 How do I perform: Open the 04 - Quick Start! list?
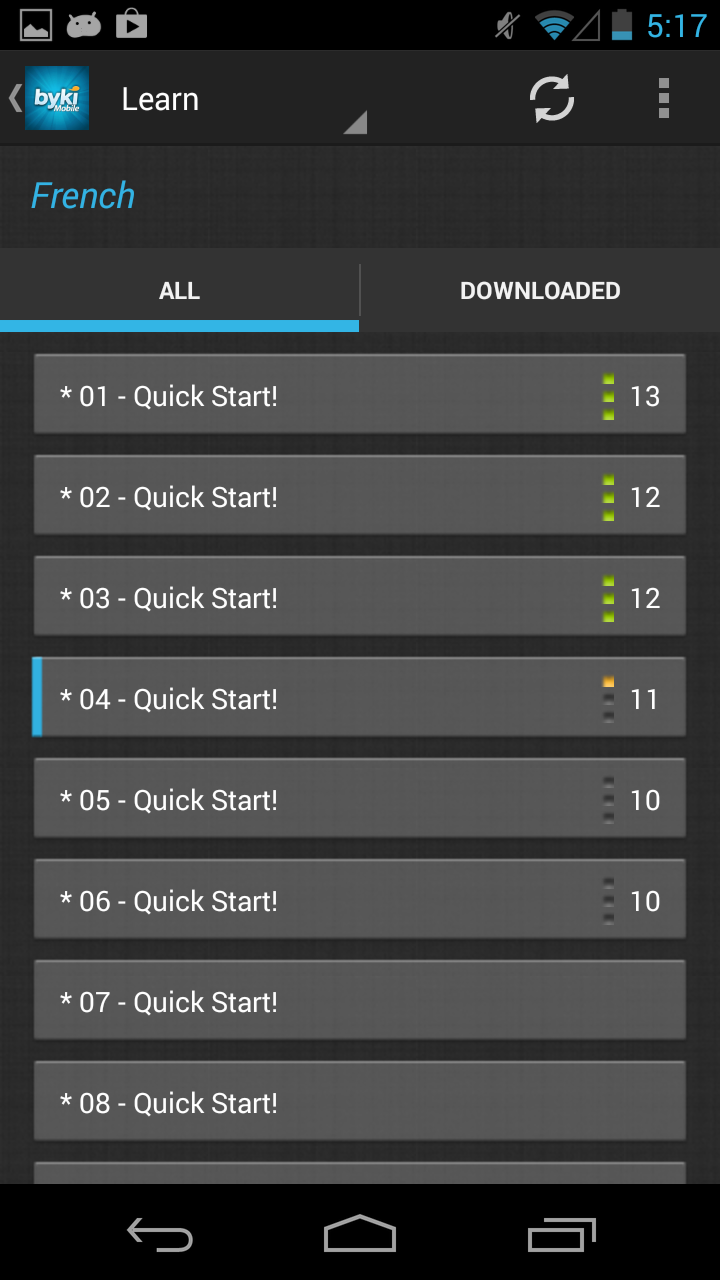[x=359, y=697]
